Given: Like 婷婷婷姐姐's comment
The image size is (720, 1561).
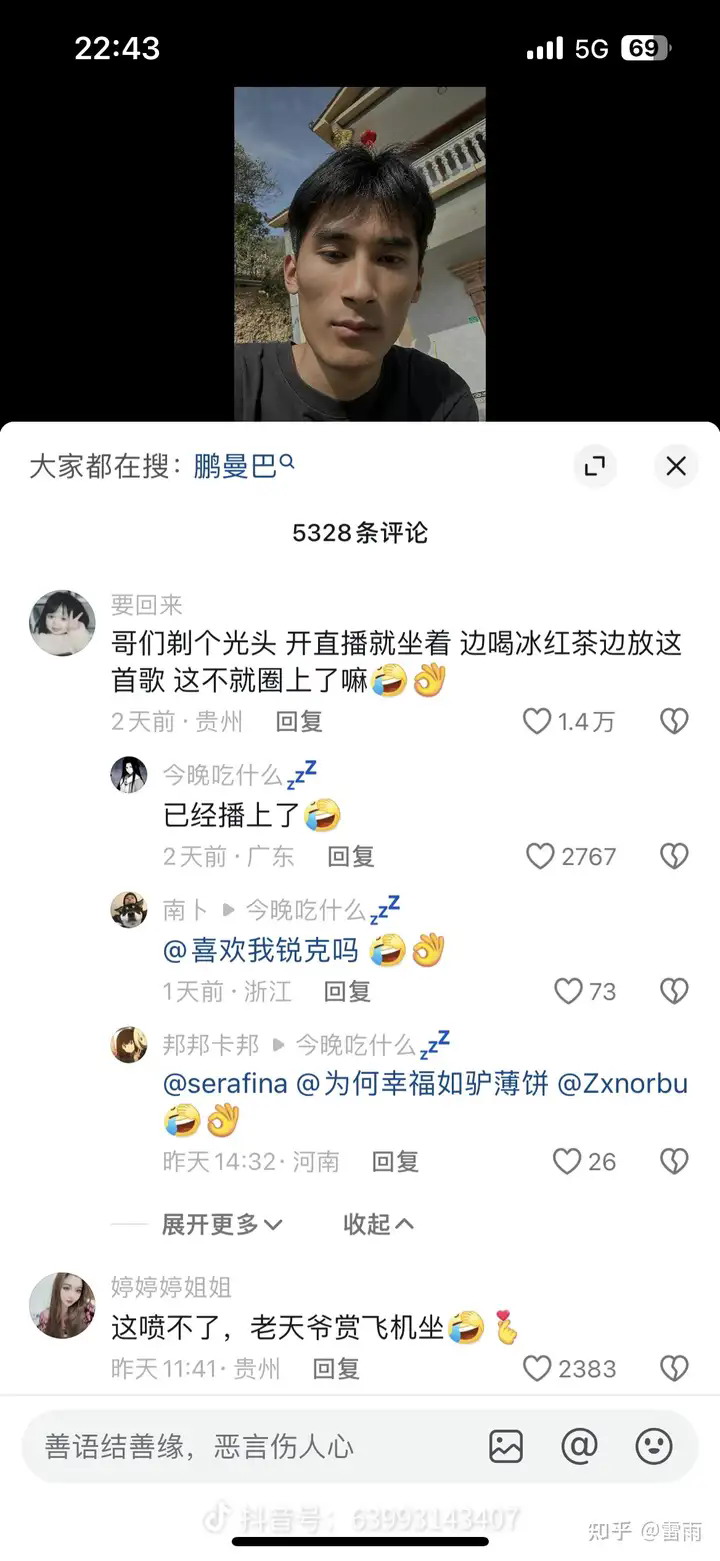Looking at the screenshot, I should [x=538, y=1368].
